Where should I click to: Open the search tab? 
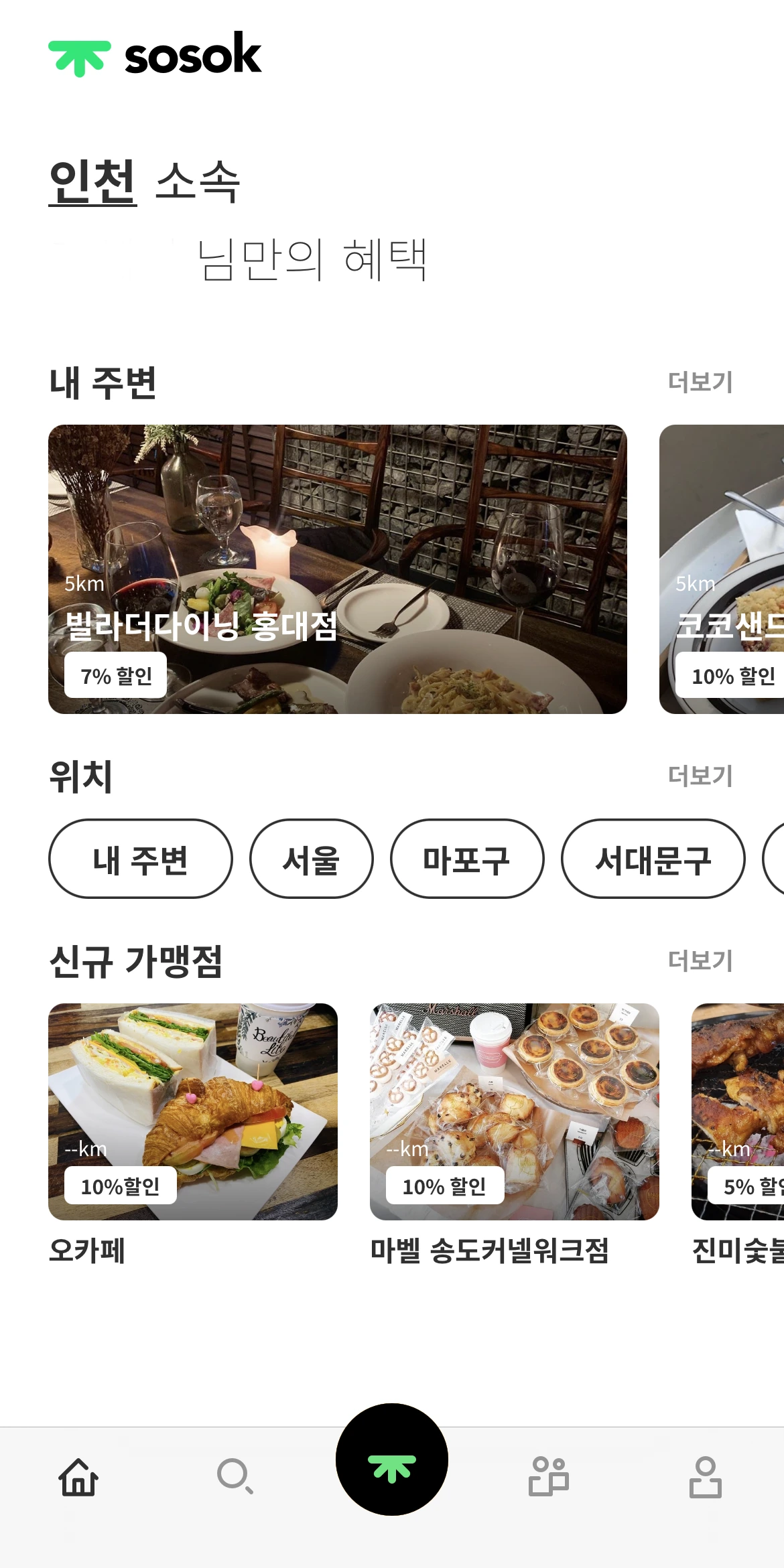pos(235,1477)
